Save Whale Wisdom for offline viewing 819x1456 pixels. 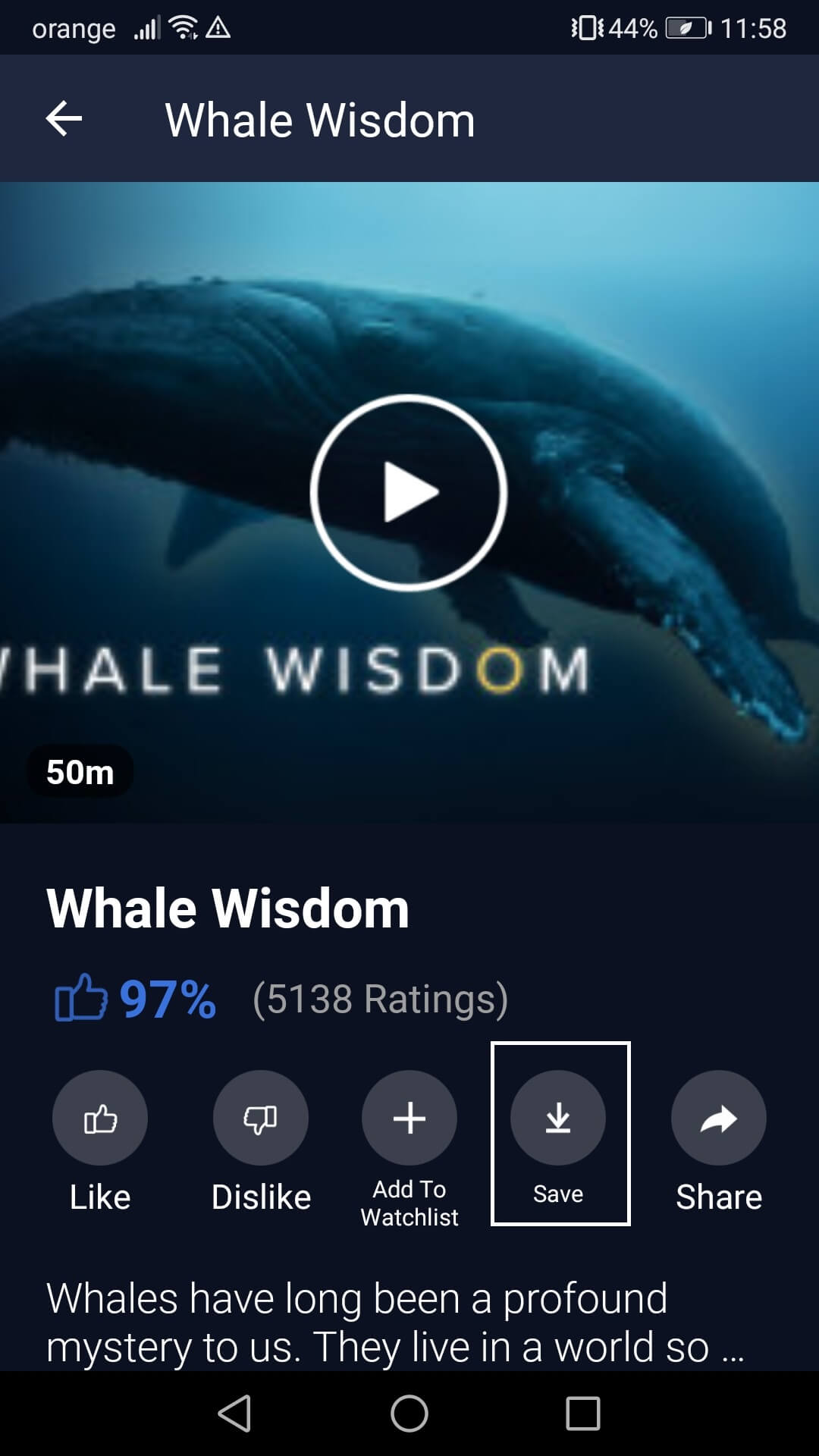[x=558, y=1119]
